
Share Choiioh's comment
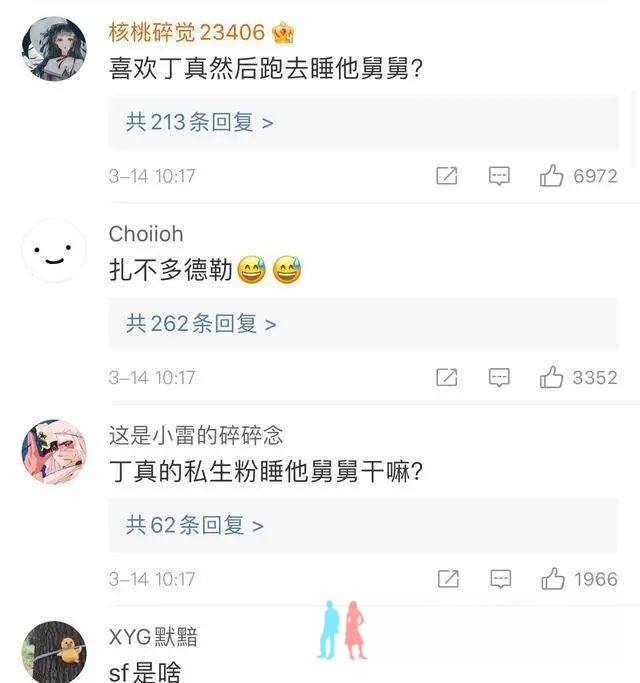pyautogui.click(x=447, y=377)
